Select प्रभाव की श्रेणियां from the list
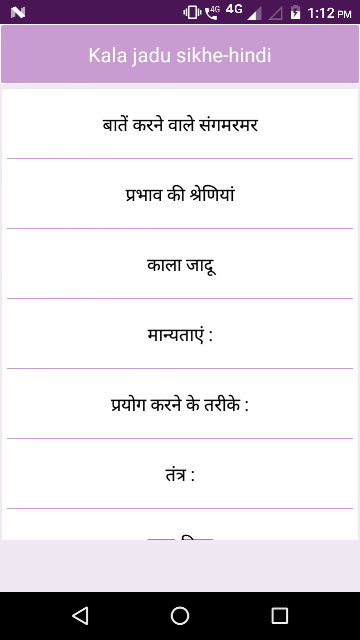This screenshot has width=360, height=640. tap(180, 194)
